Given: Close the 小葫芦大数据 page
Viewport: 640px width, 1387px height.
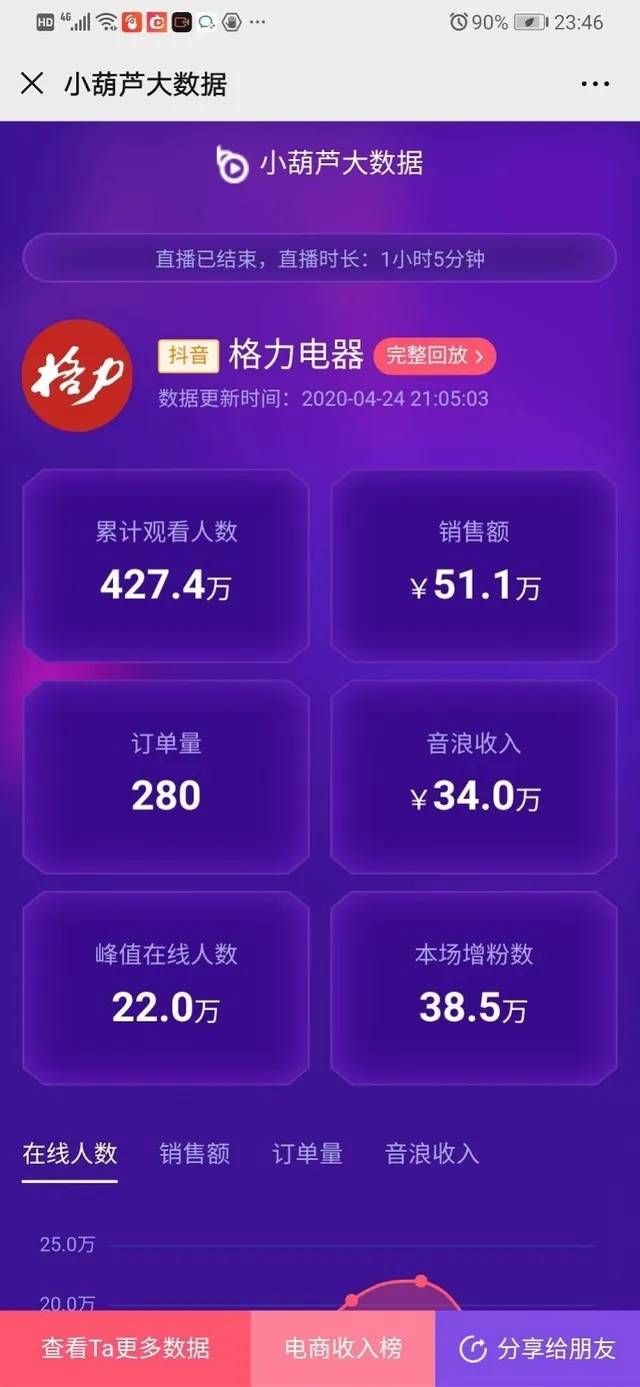Looking at the screenshot, I should click(32, 83).
